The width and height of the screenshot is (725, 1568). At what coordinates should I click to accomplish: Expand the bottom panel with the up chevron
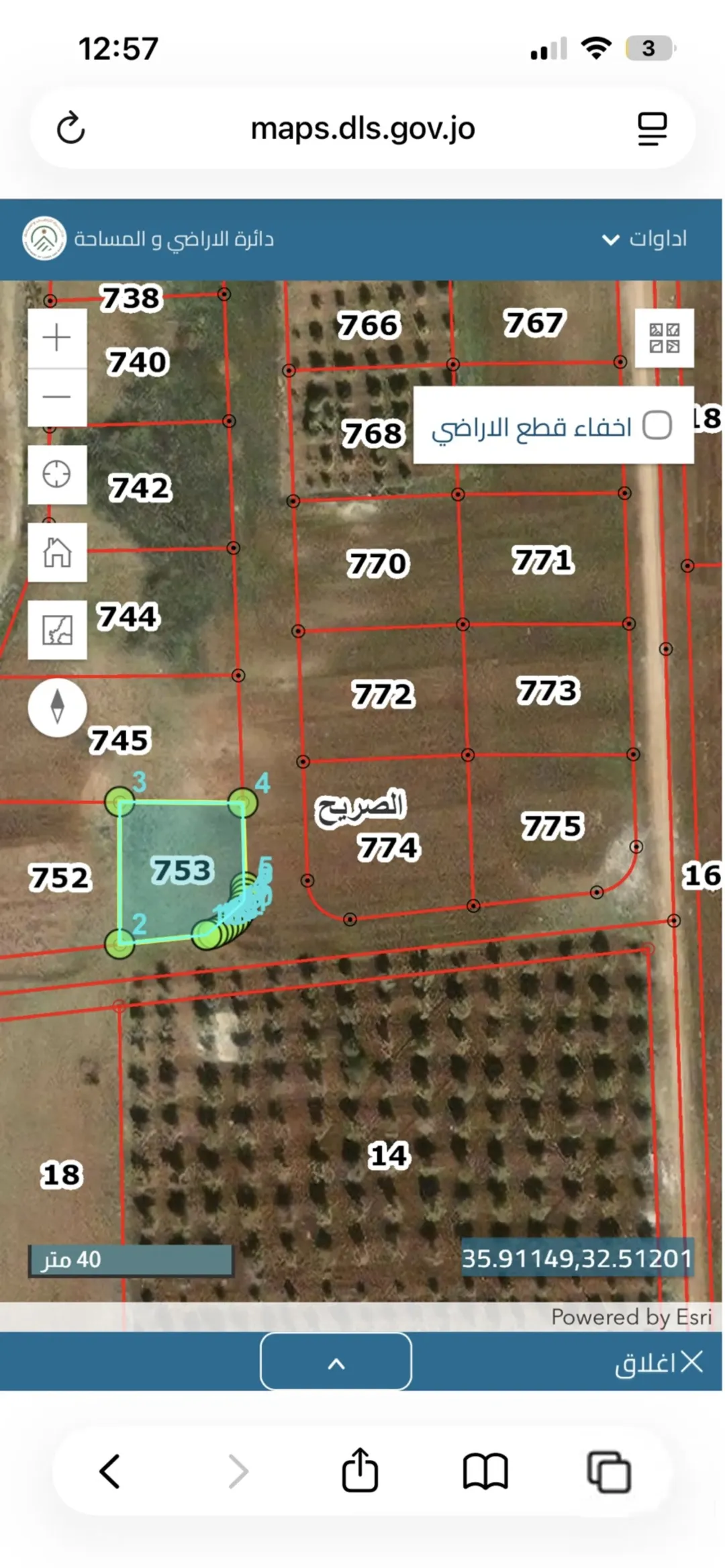coord(336,1361)
